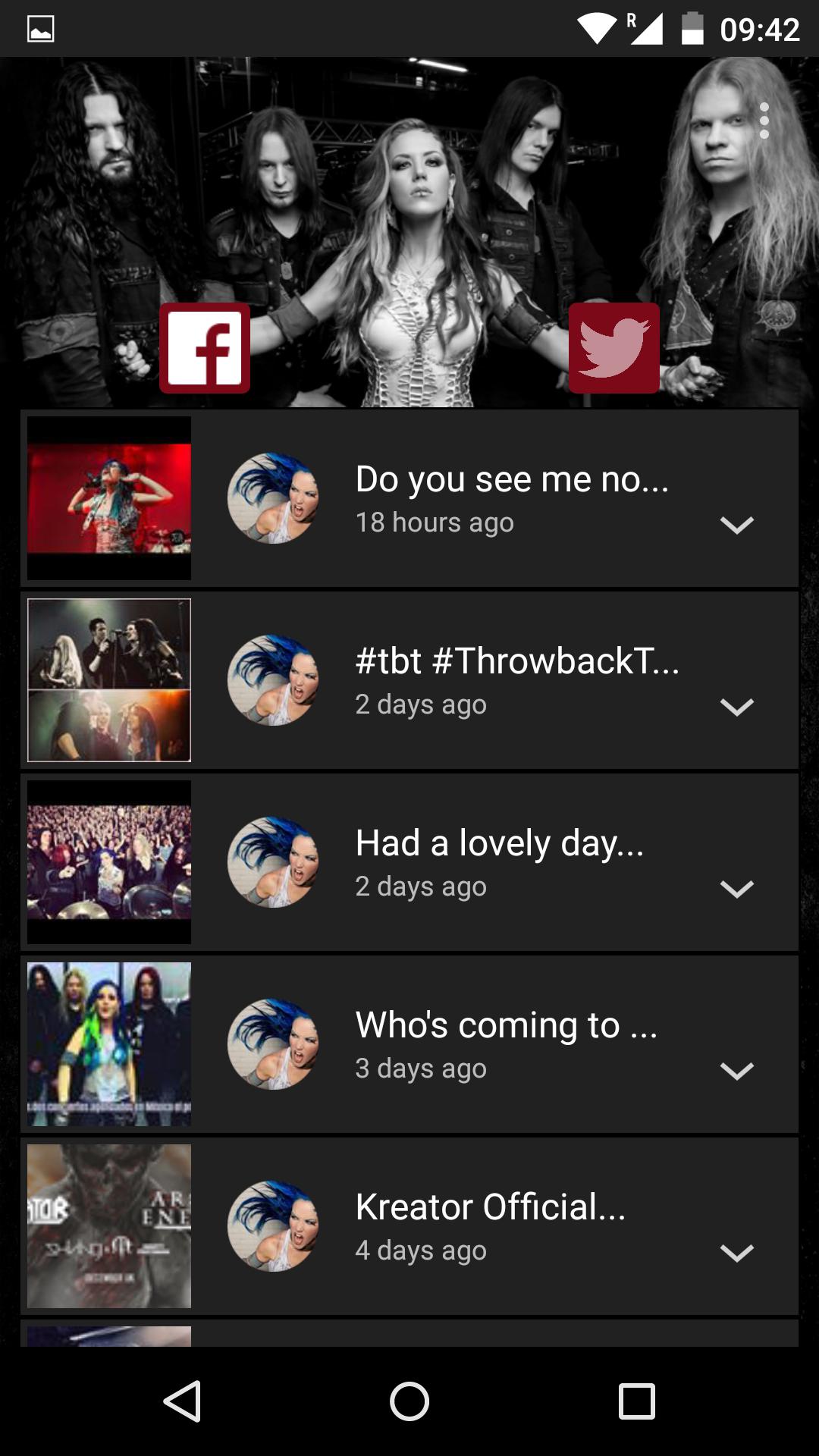Open the three-dot overflow menu

click(x=764, y=121)
